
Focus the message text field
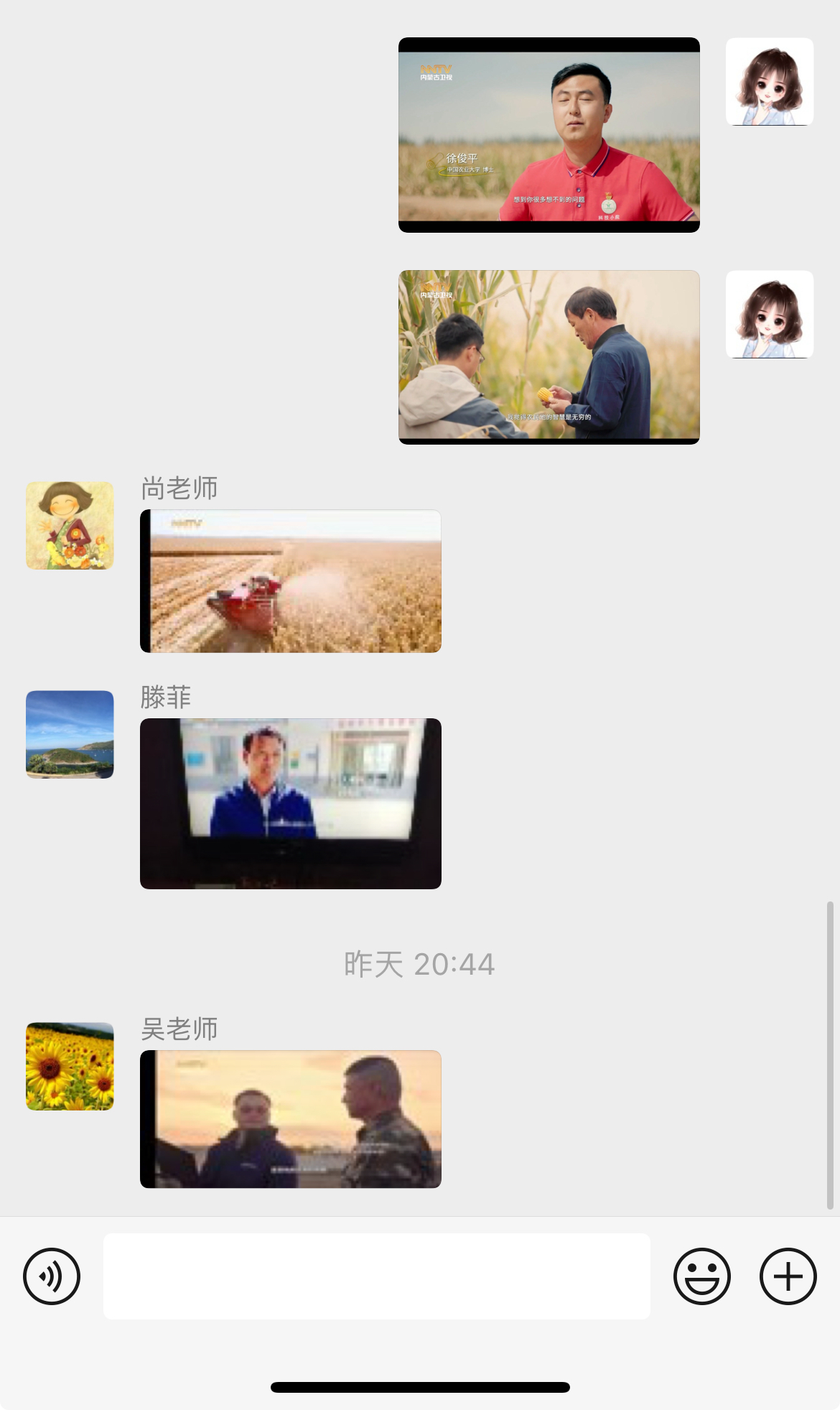[376, 1276]
